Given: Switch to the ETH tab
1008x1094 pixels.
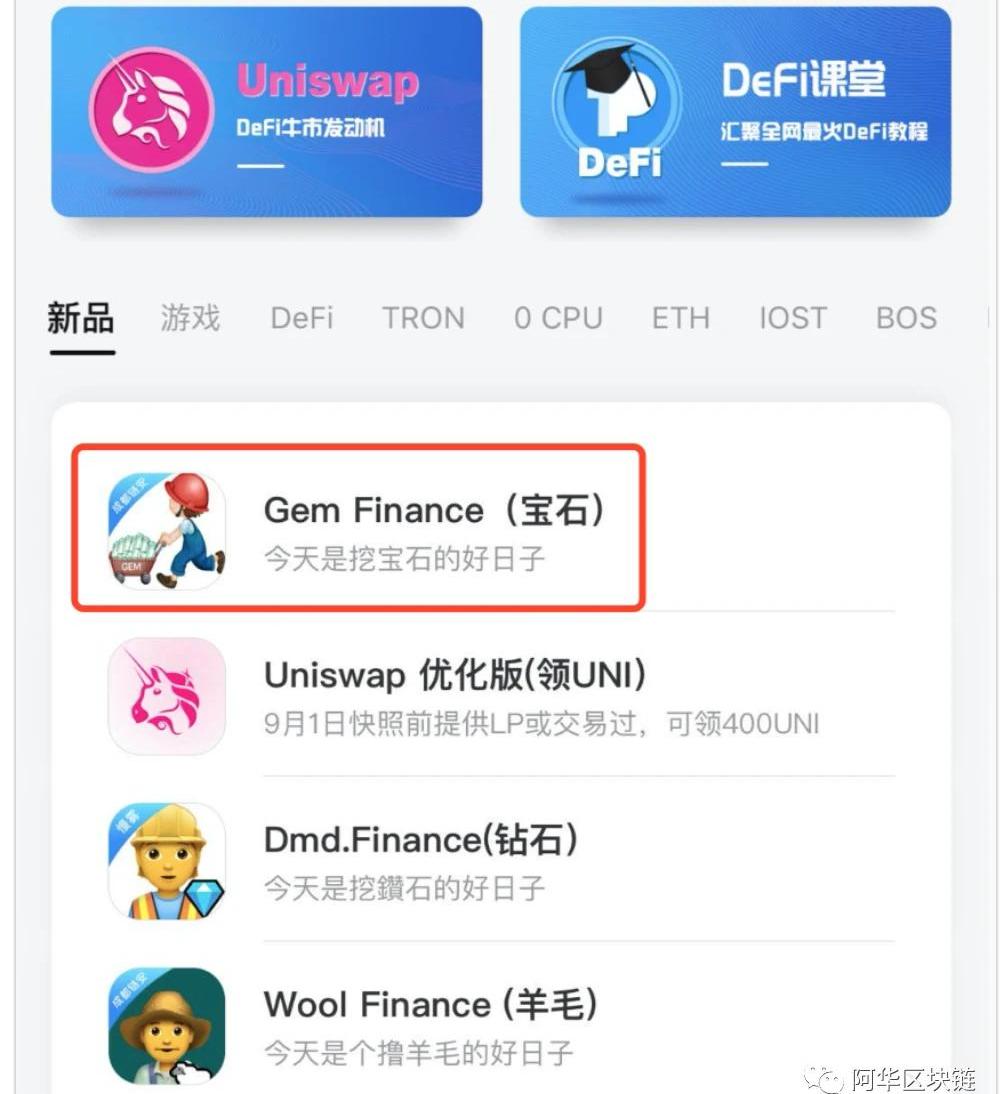Looking at the screenshot, I should coord(680,319).
